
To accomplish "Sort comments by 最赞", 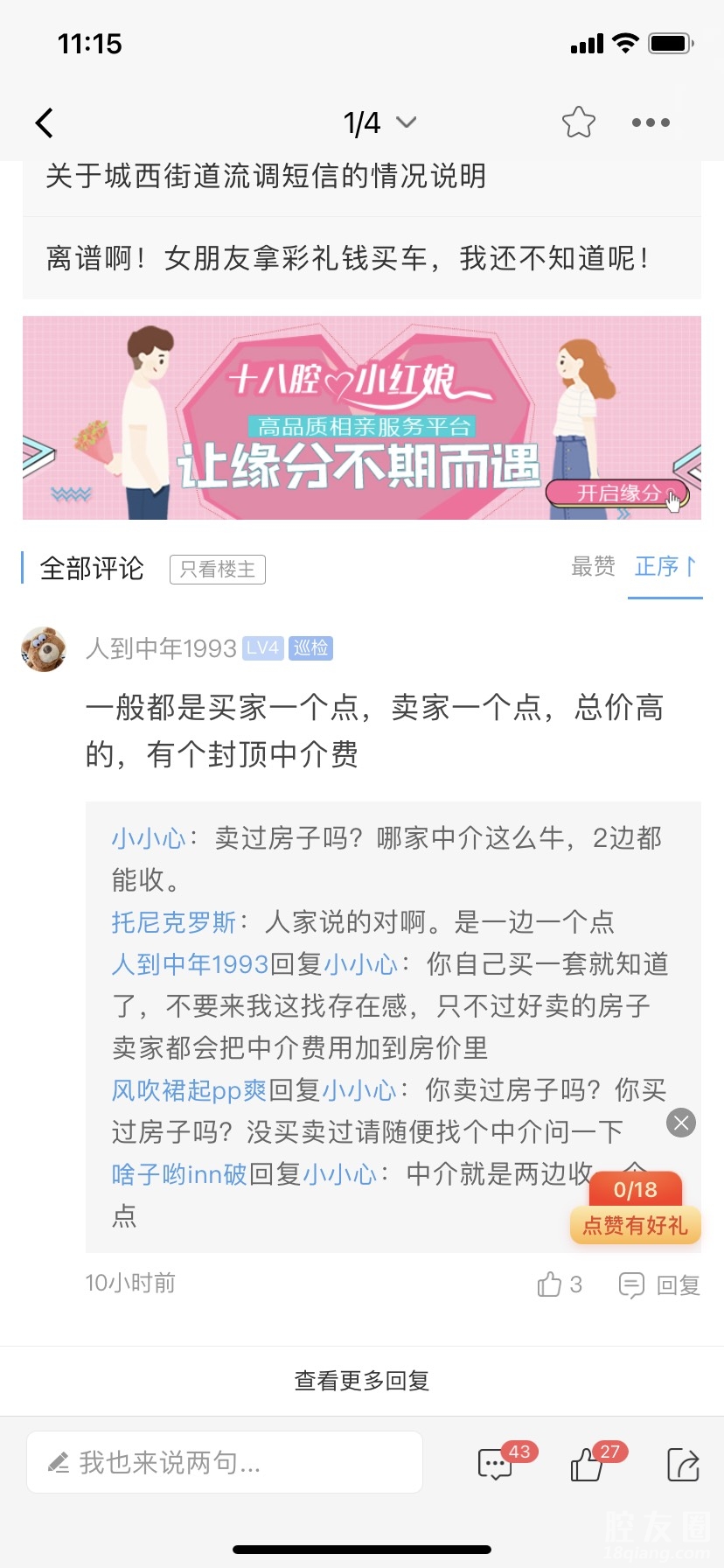I will [x=593, y=567].
